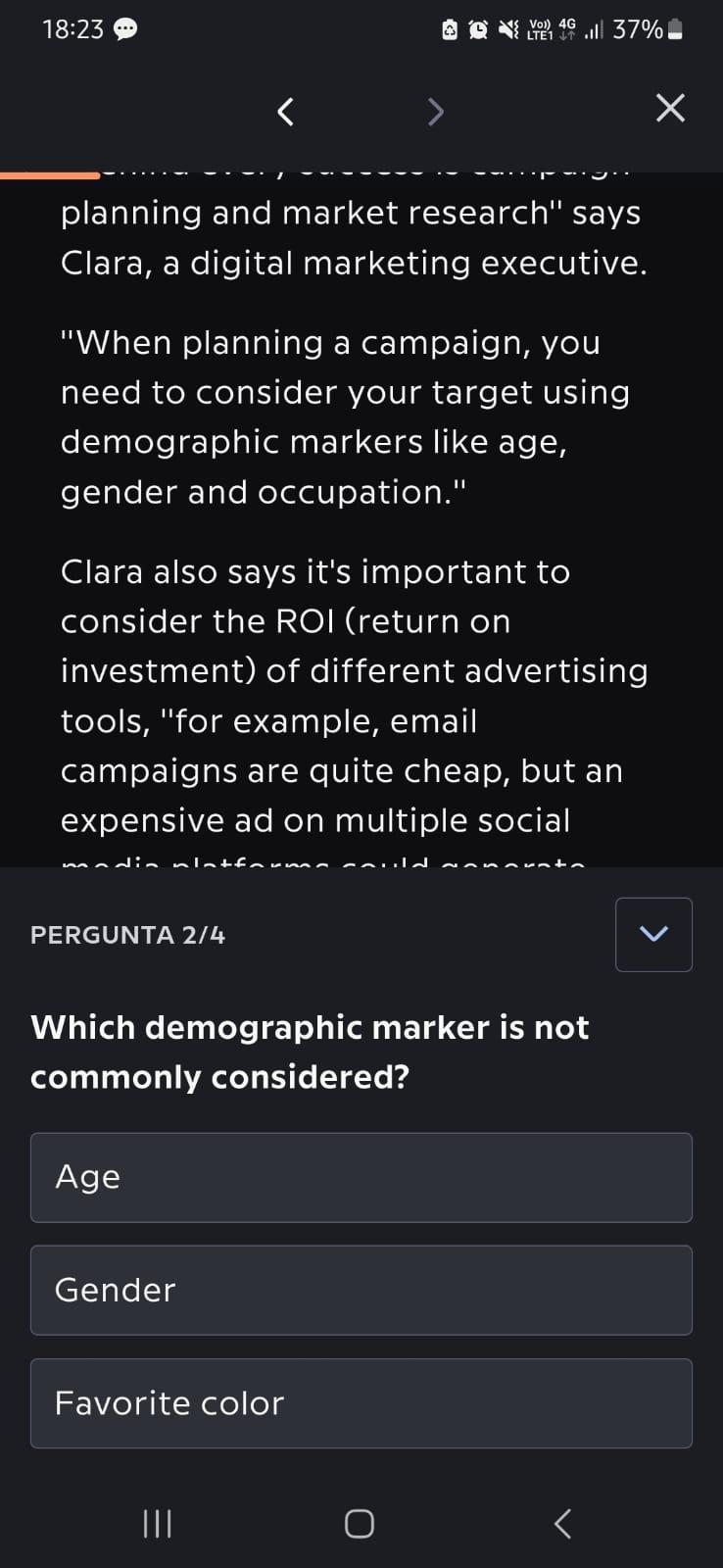
Task: Choose Gender as the answer
Action: click(x=361, y=1290)
